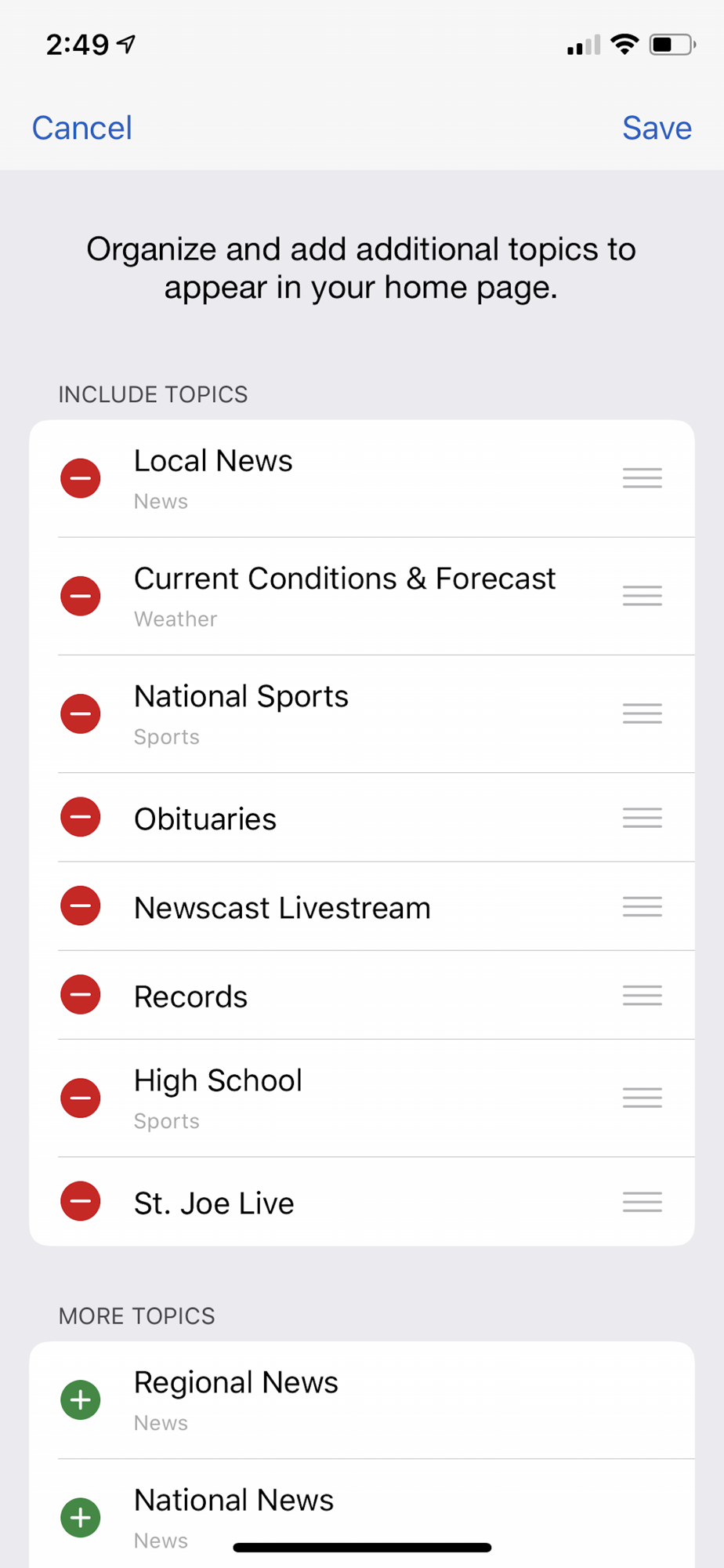Remove High School sports topic
Image resolution: width=724 pixels, height=1568 pixels.
[81, 1098]
